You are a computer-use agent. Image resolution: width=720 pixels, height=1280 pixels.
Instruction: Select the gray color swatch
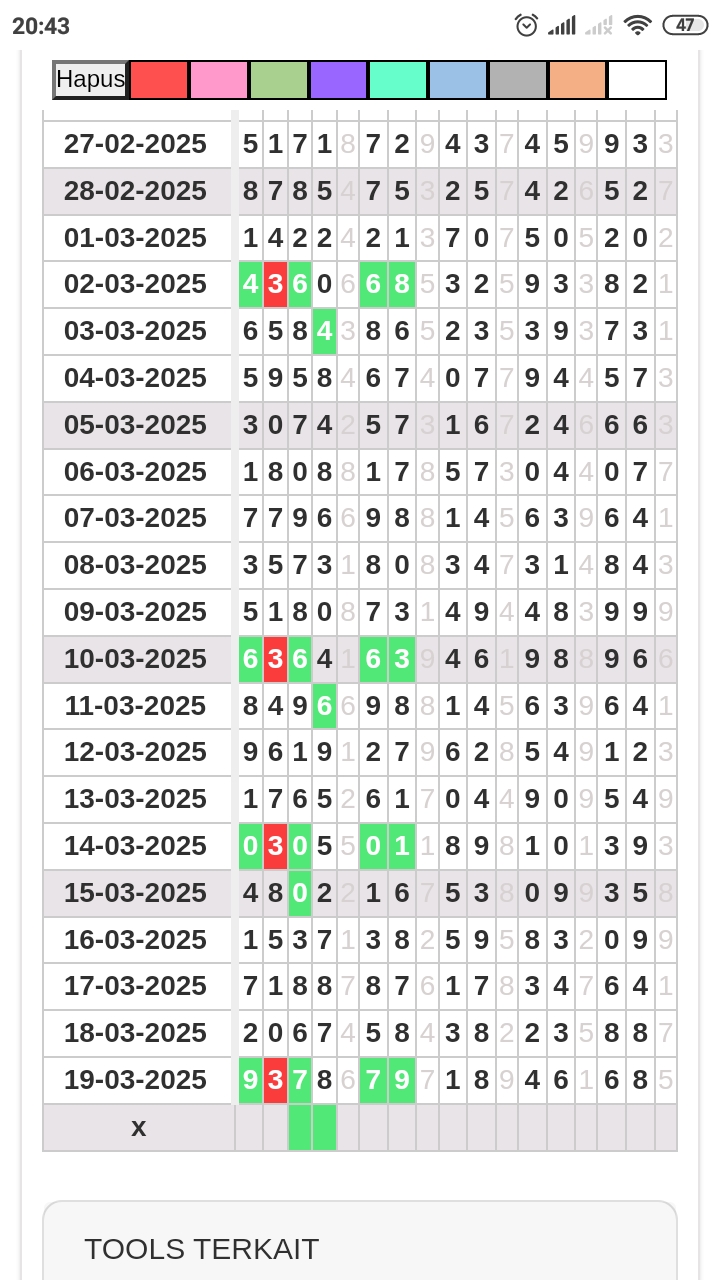click(518, 80)
